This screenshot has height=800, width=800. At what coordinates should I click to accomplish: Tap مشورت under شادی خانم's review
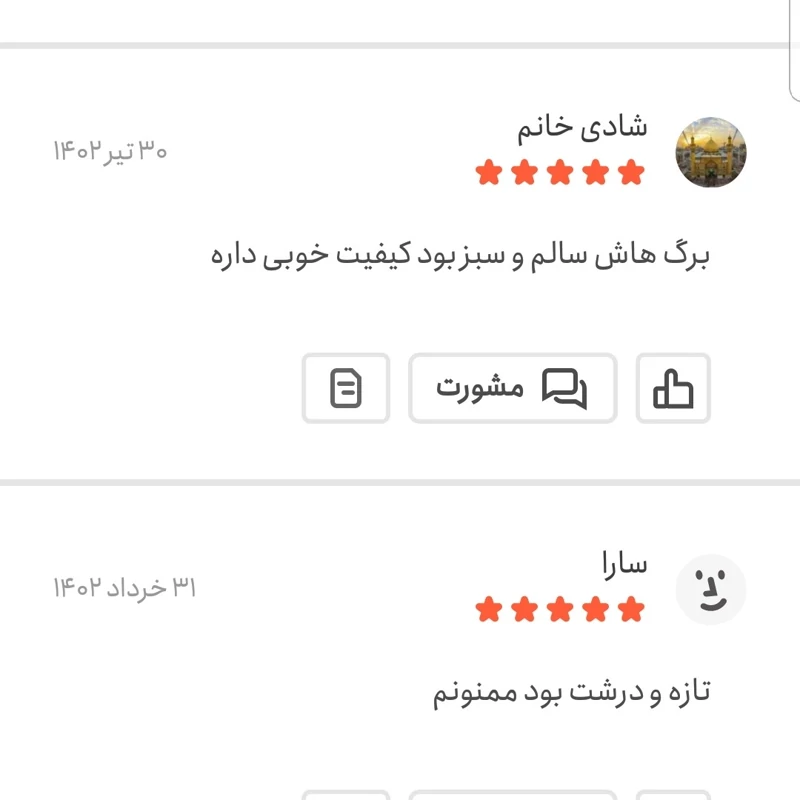point(512,388)
